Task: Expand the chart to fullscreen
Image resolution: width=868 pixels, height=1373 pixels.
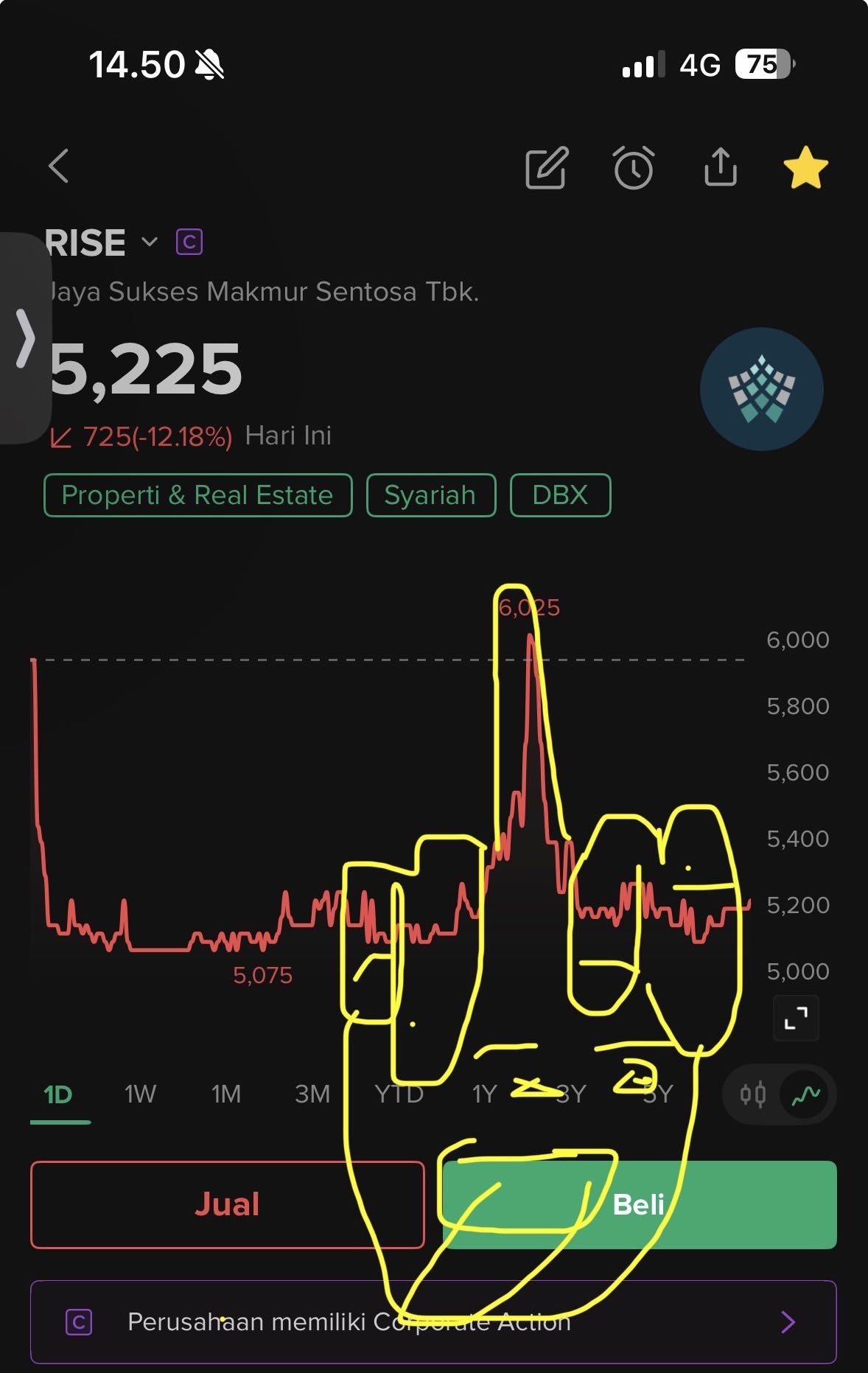Action: pyautogui.click(x=796, y=1018)
